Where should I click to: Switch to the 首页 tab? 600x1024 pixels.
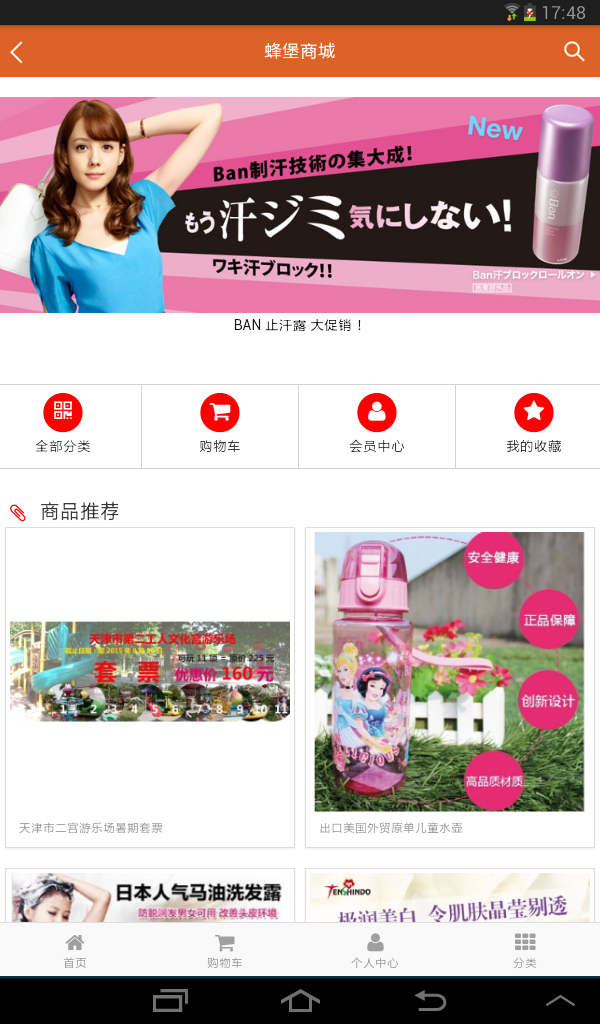[x=75, y=951]
